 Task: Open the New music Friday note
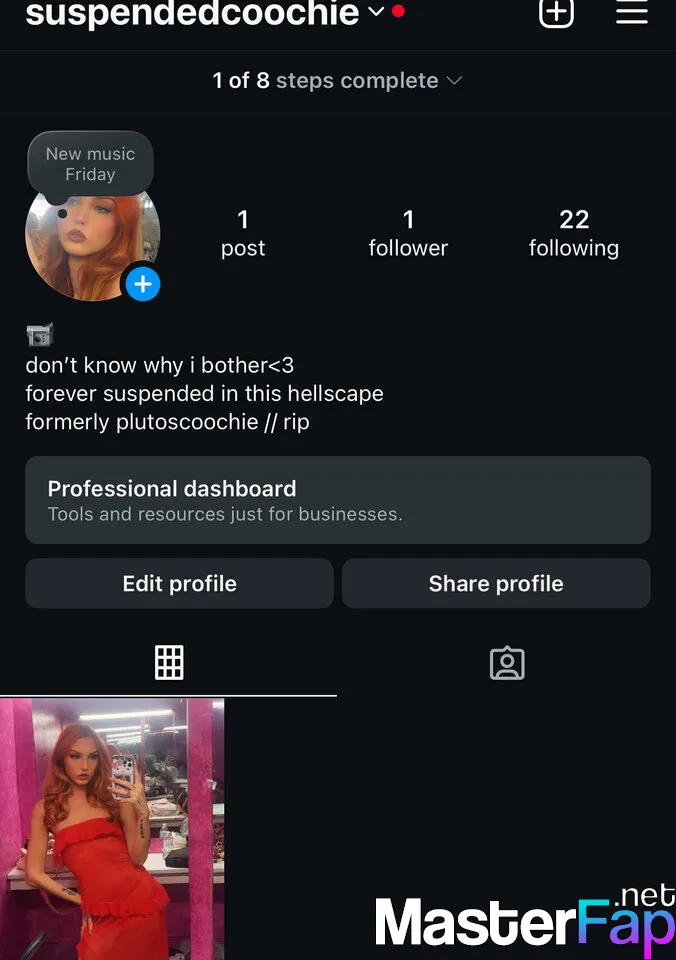[x=90, y=164]
